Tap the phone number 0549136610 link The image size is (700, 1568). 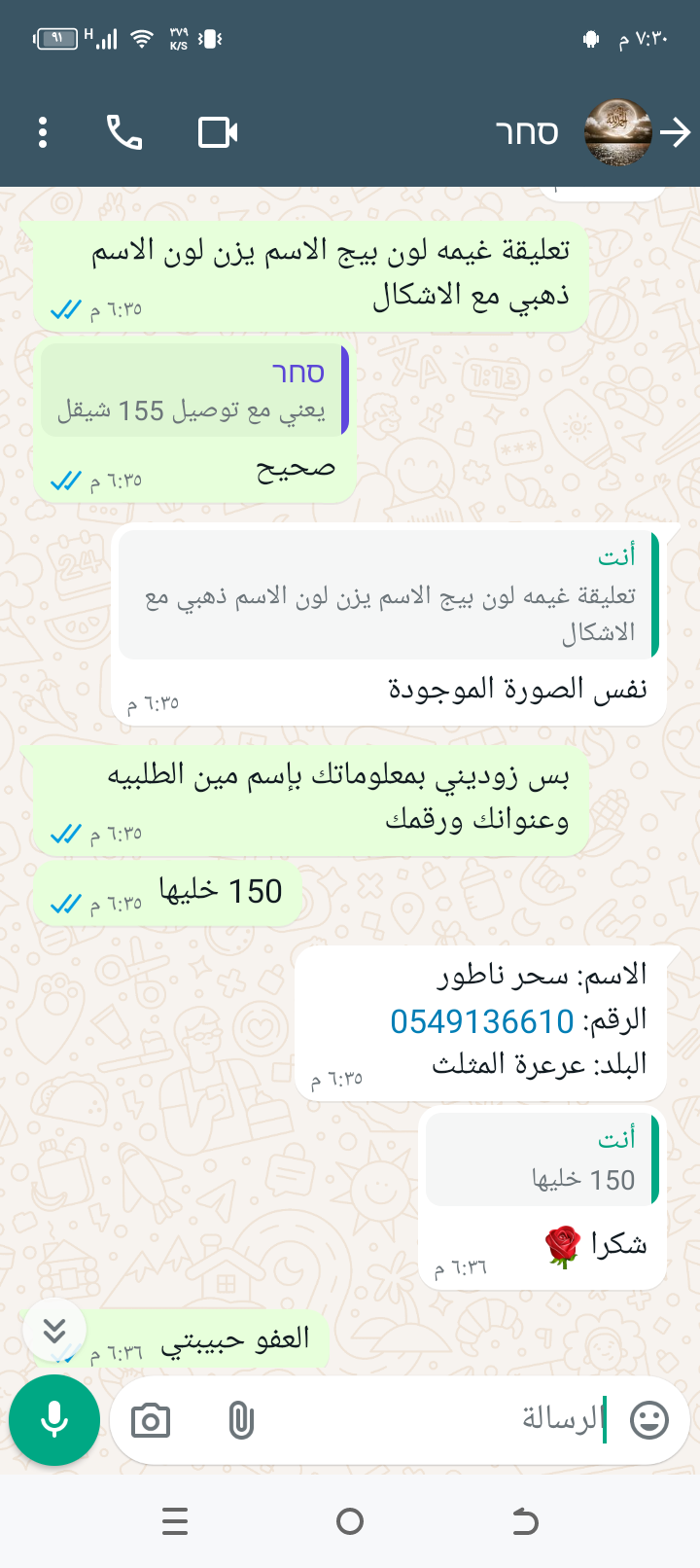coord(481,1021)
